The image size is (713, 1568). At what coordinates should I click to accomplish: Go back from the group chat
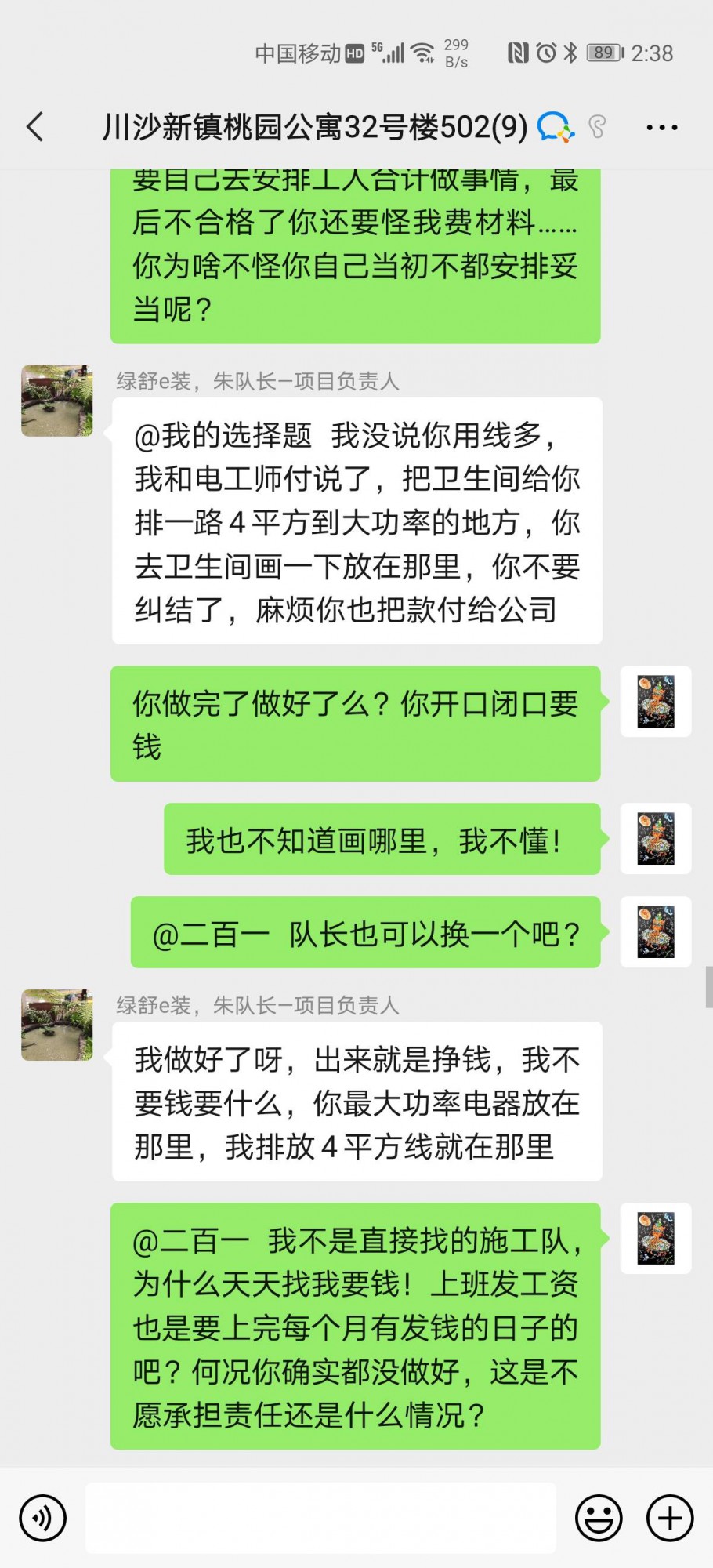point(35,126)
